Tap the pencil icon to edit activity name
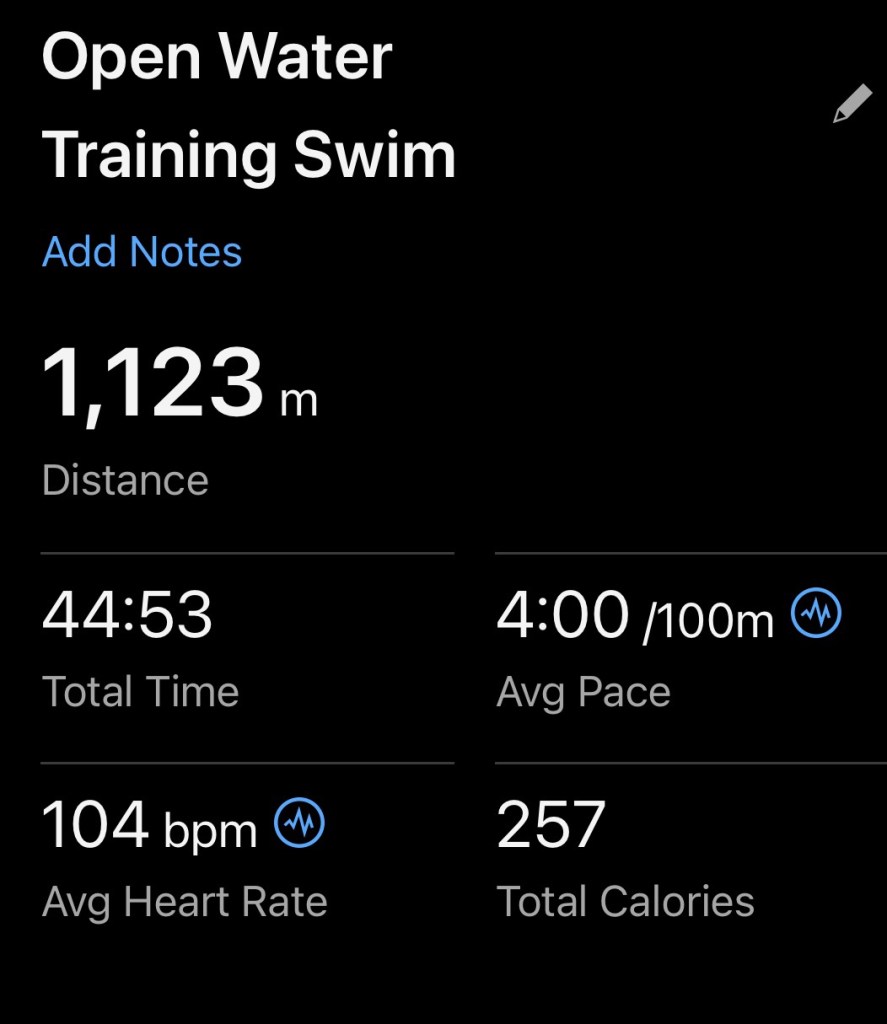Viewport: 887px width, 1024px height. tap(852, 104)
